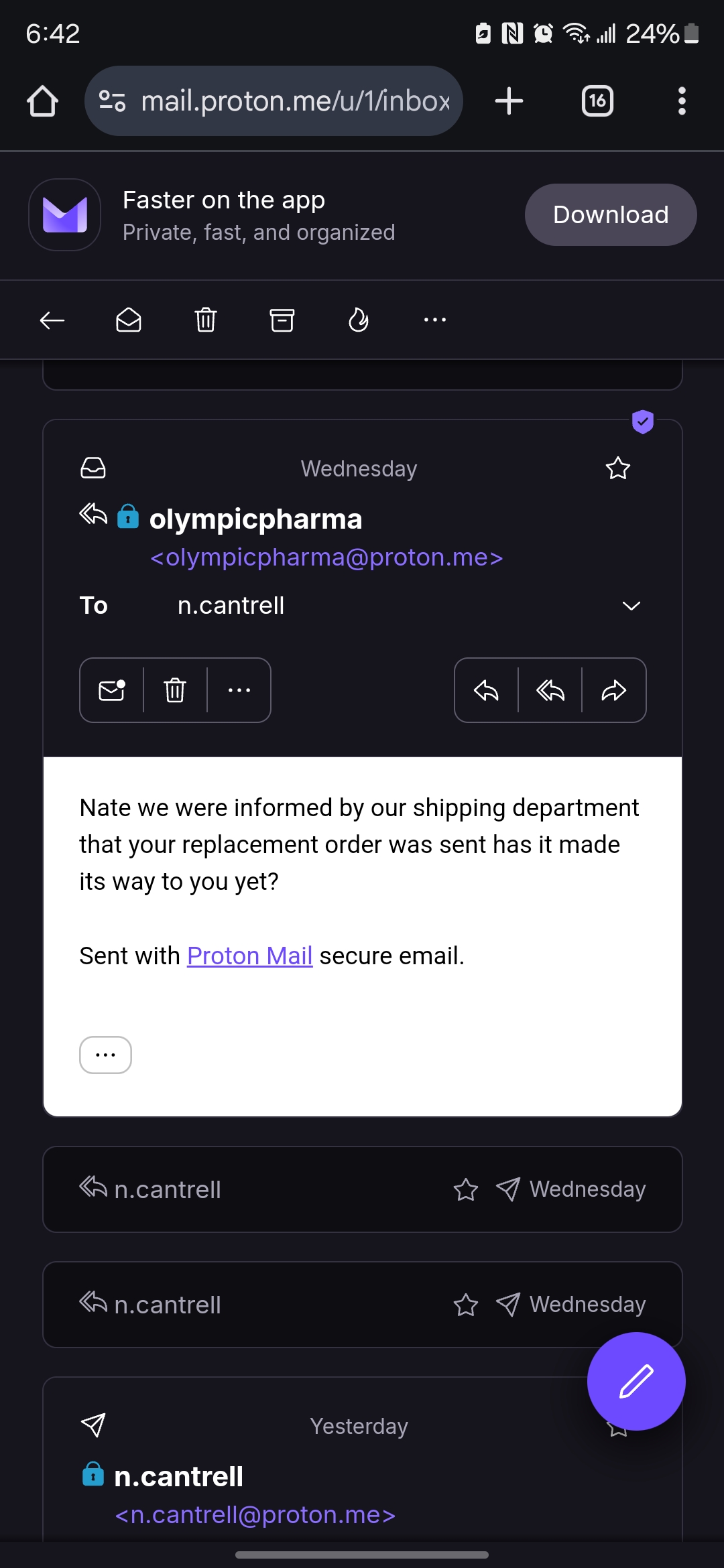Reply all to this message
This screenshot has height=1568, width=724.
[x=550, y=690]
